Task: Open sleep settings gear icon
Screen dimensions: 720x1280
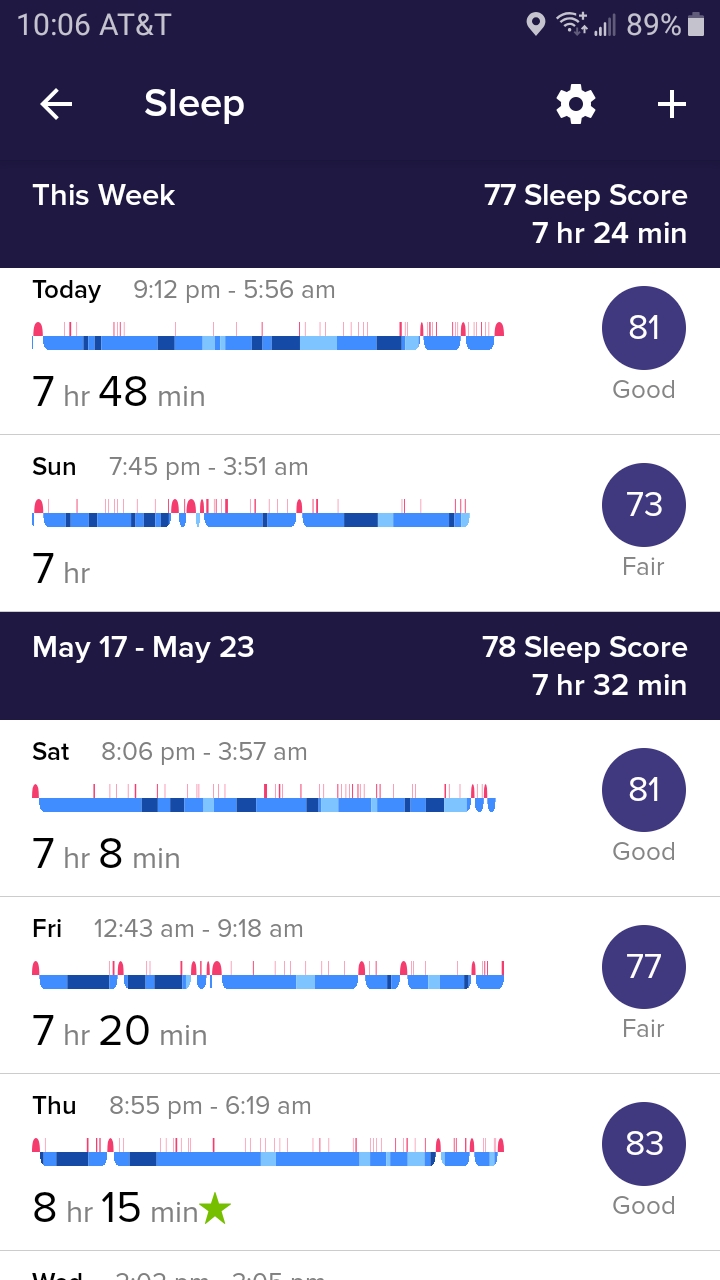Action: 576,104
